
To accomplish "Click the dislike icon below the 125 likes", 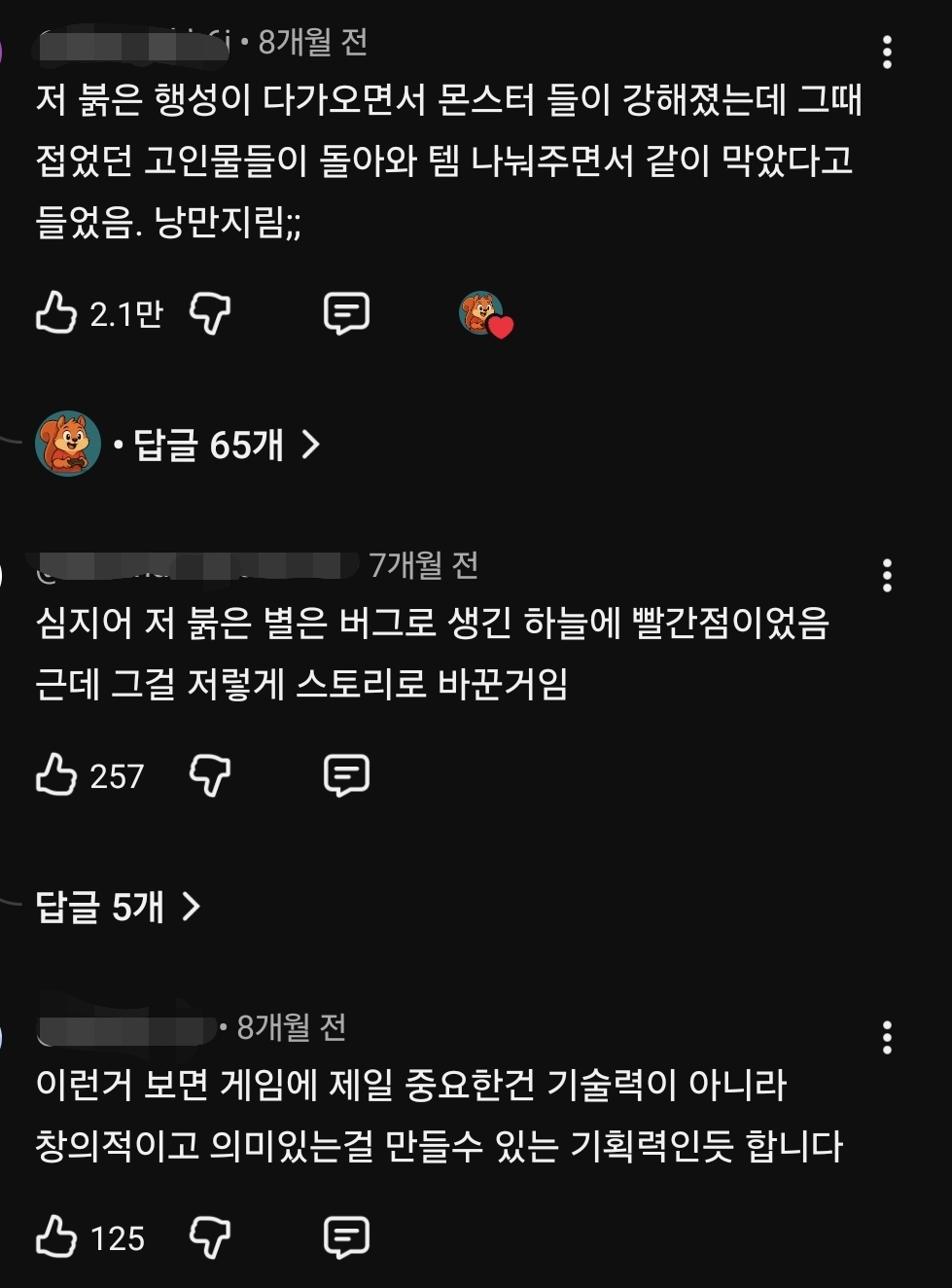I will coord(210,1237).
